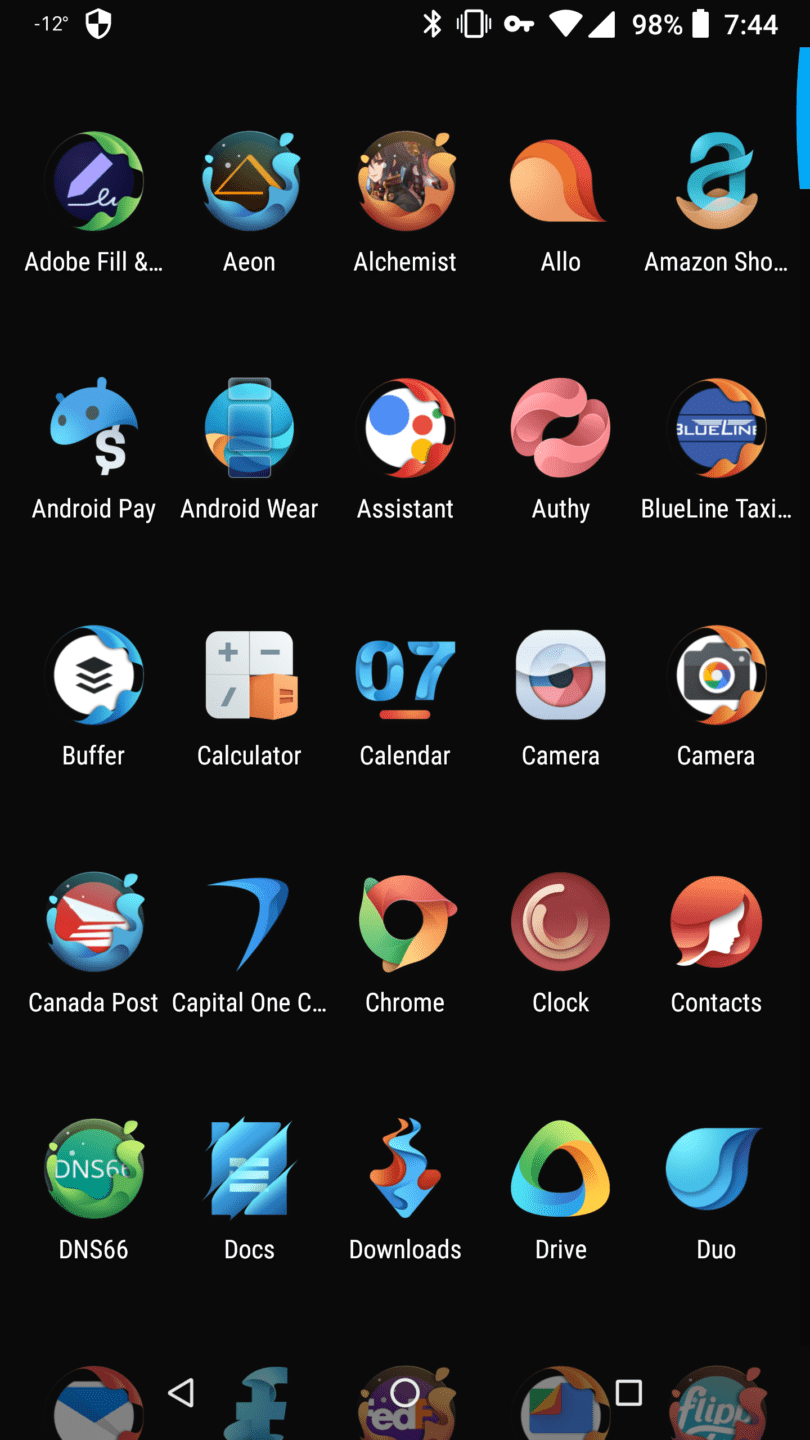
Task: Open Alchemist
Action: pos(405,181)
